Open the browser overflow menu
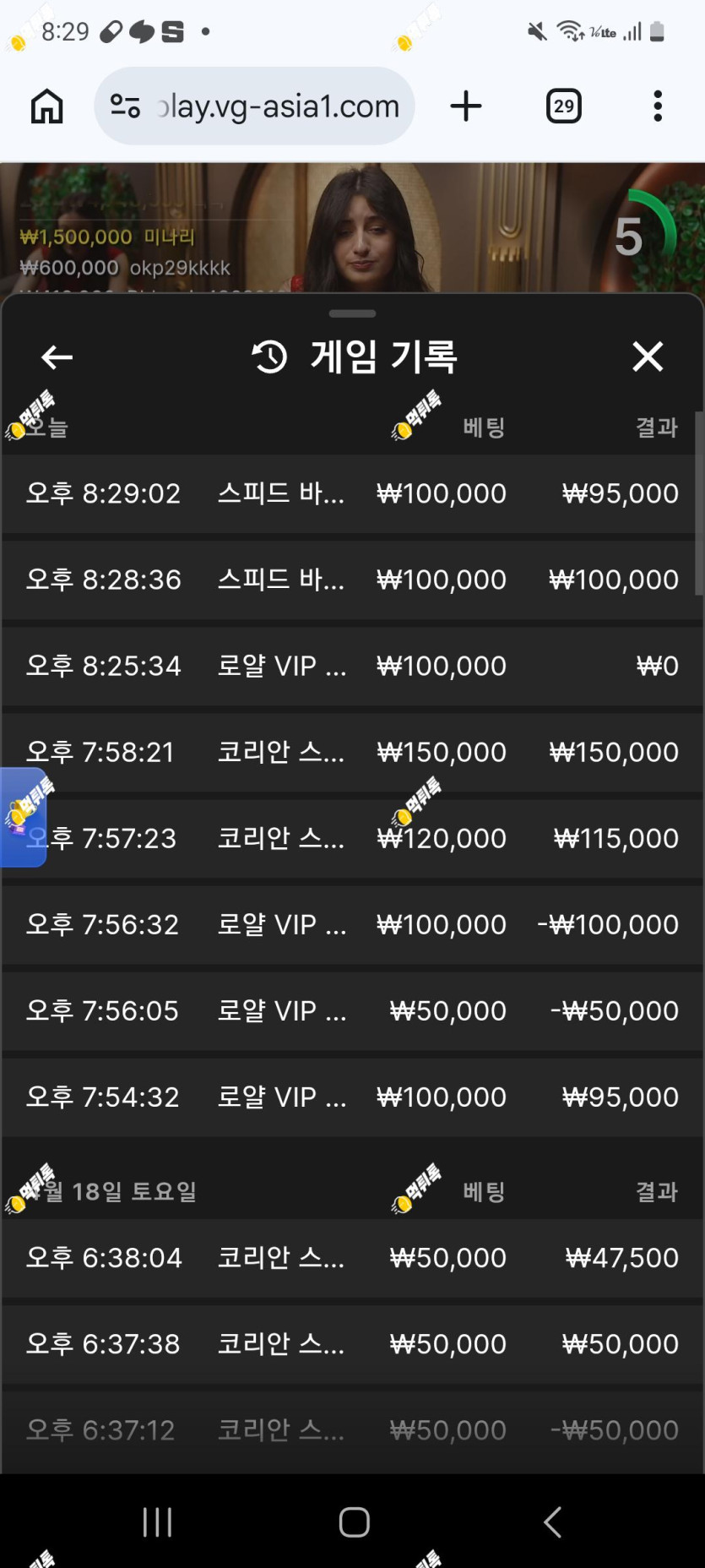This screenshot has height=1568, width=705. pyautogui.click(x=658, y=106)
